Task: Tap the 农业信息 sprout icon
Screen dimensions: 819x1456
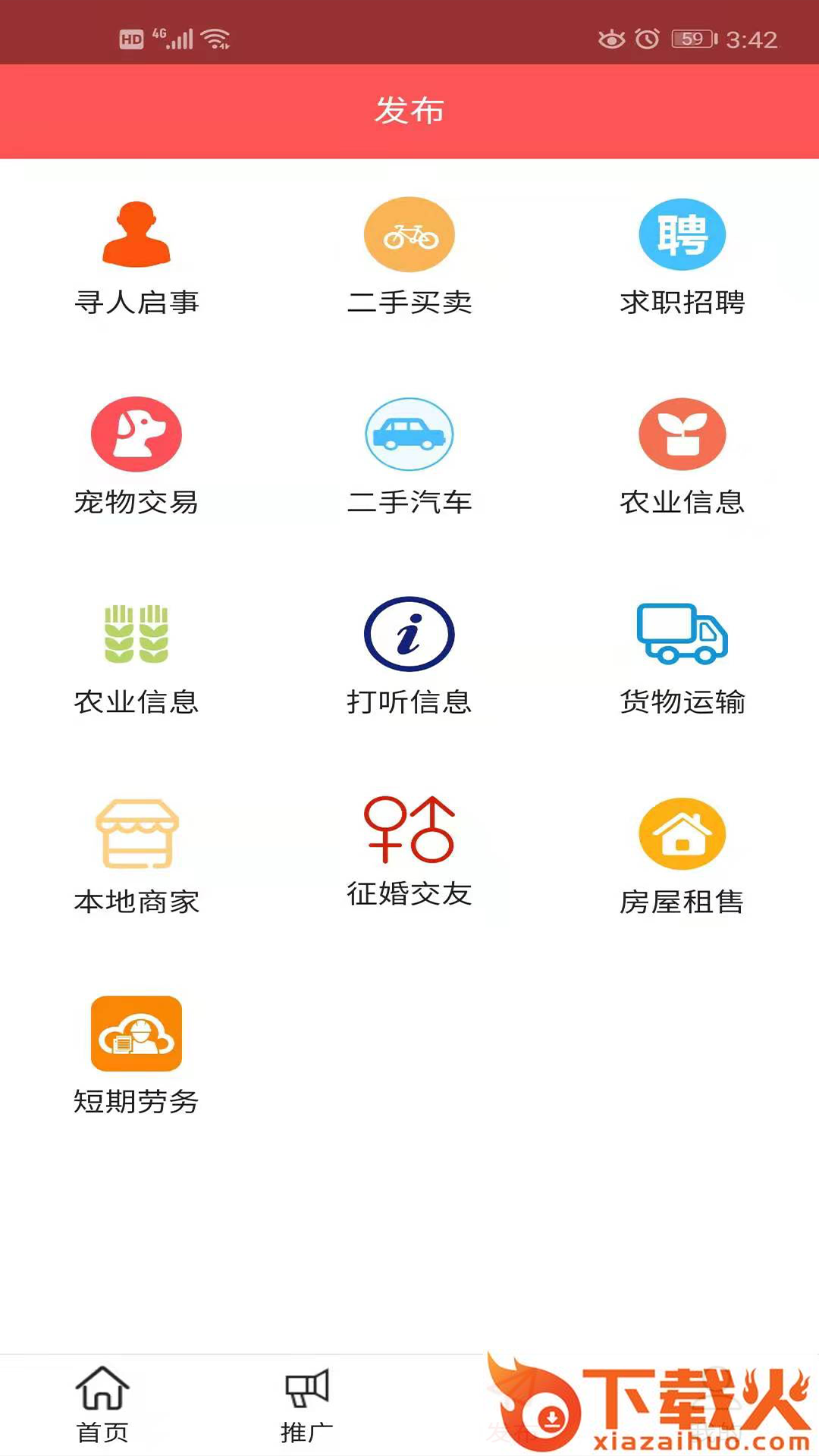Action: (682, 434)
